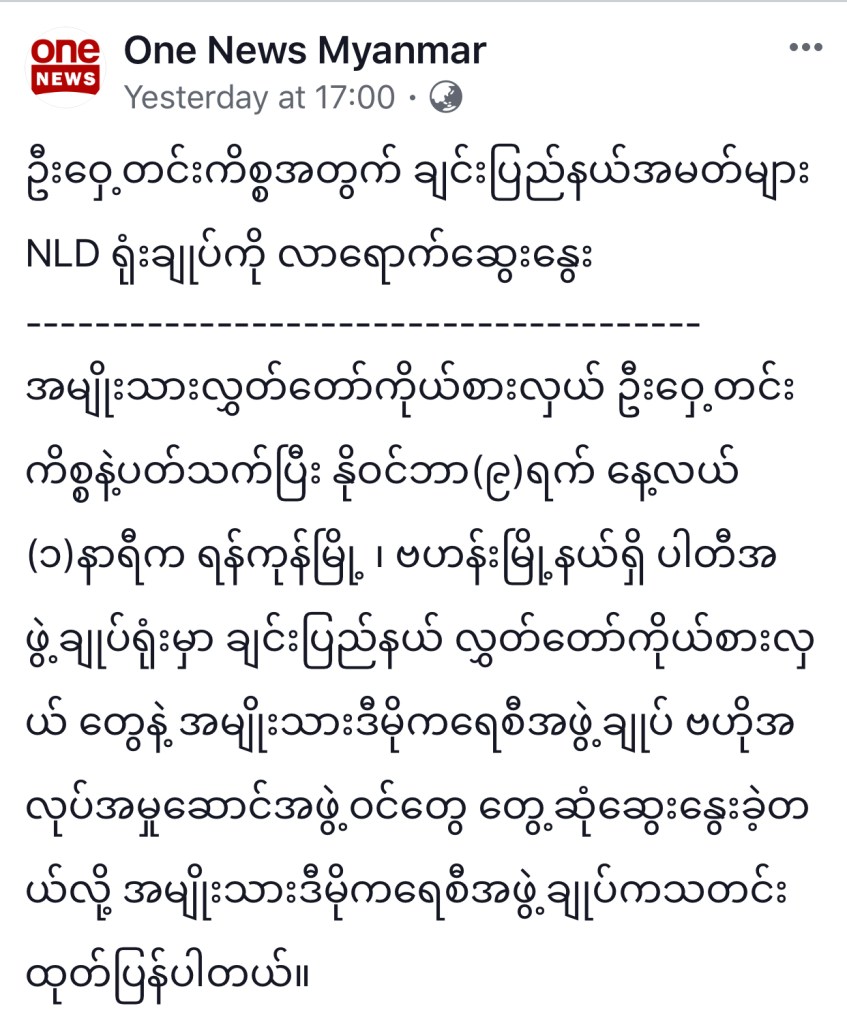Viewport: 847px width, 1023px height.
Task: Open One News Myanmar profile picture
Action: coord(66,67)
